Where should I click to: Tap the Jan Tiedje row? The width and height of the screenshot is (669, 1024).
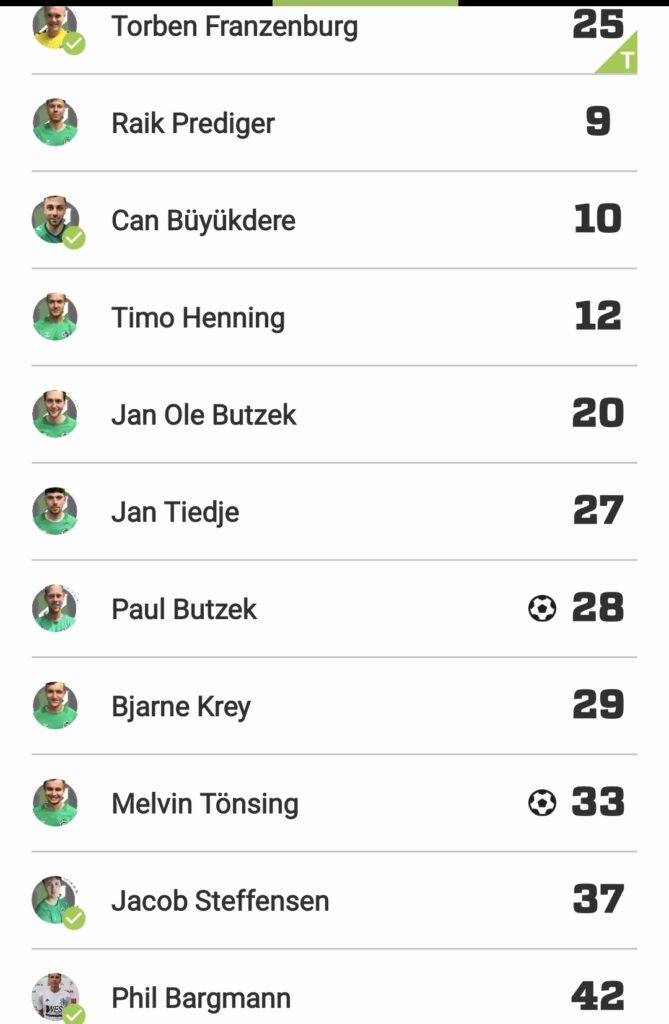tap(175, 512)
